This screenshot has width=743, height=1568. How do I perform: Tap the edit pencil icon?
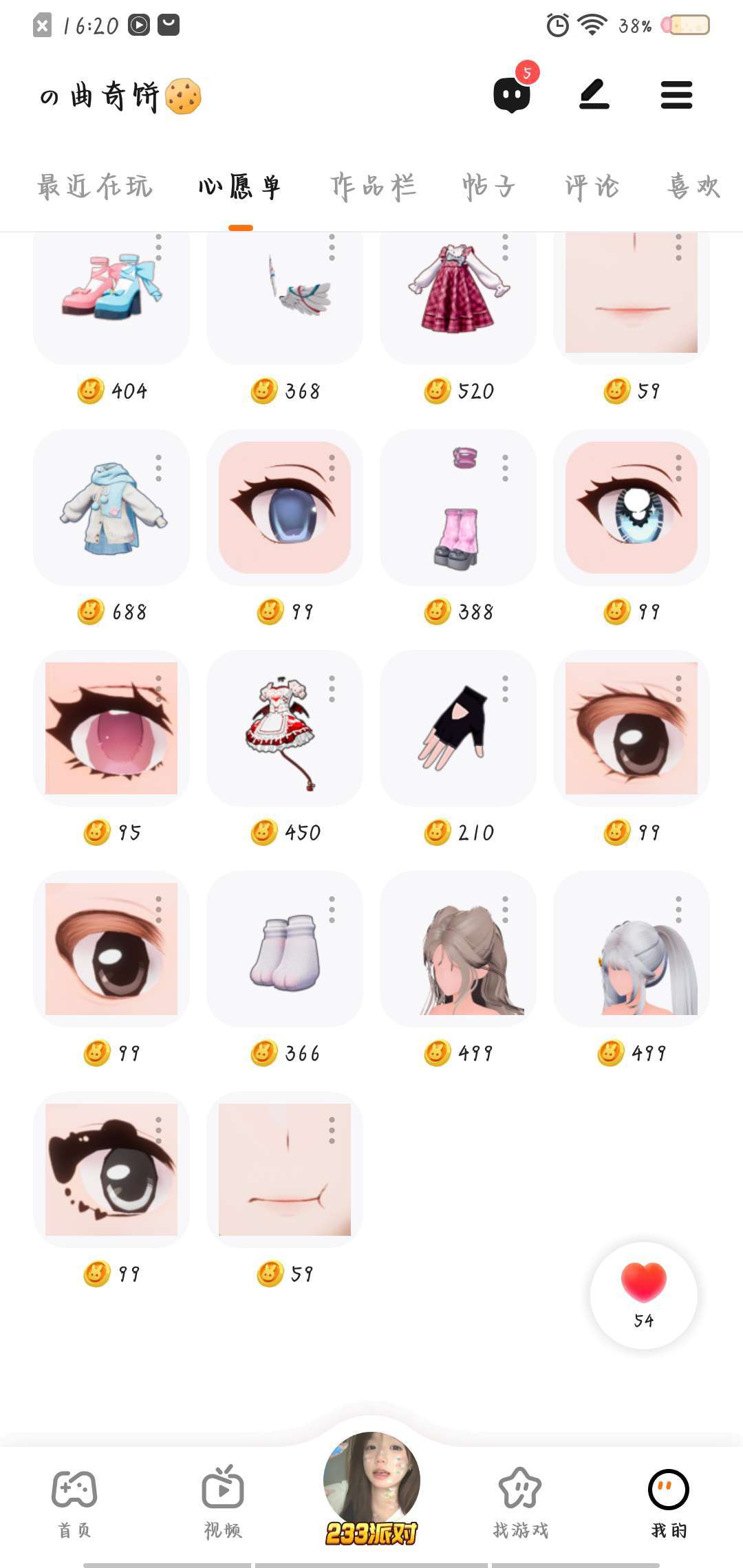(594, 94)
